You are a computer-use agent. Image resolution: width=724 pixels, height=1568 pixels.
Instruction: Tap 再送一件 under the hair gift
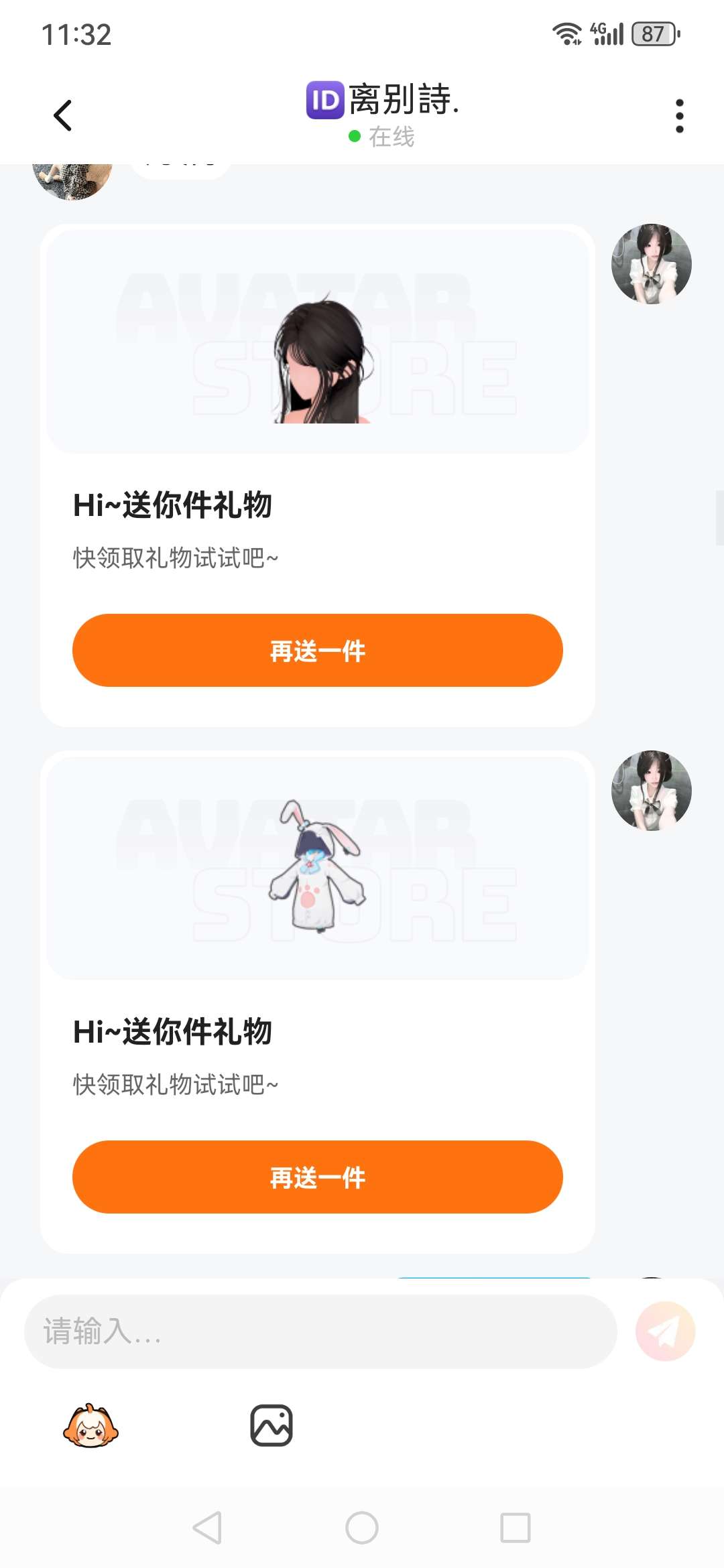tap(317, 650)
